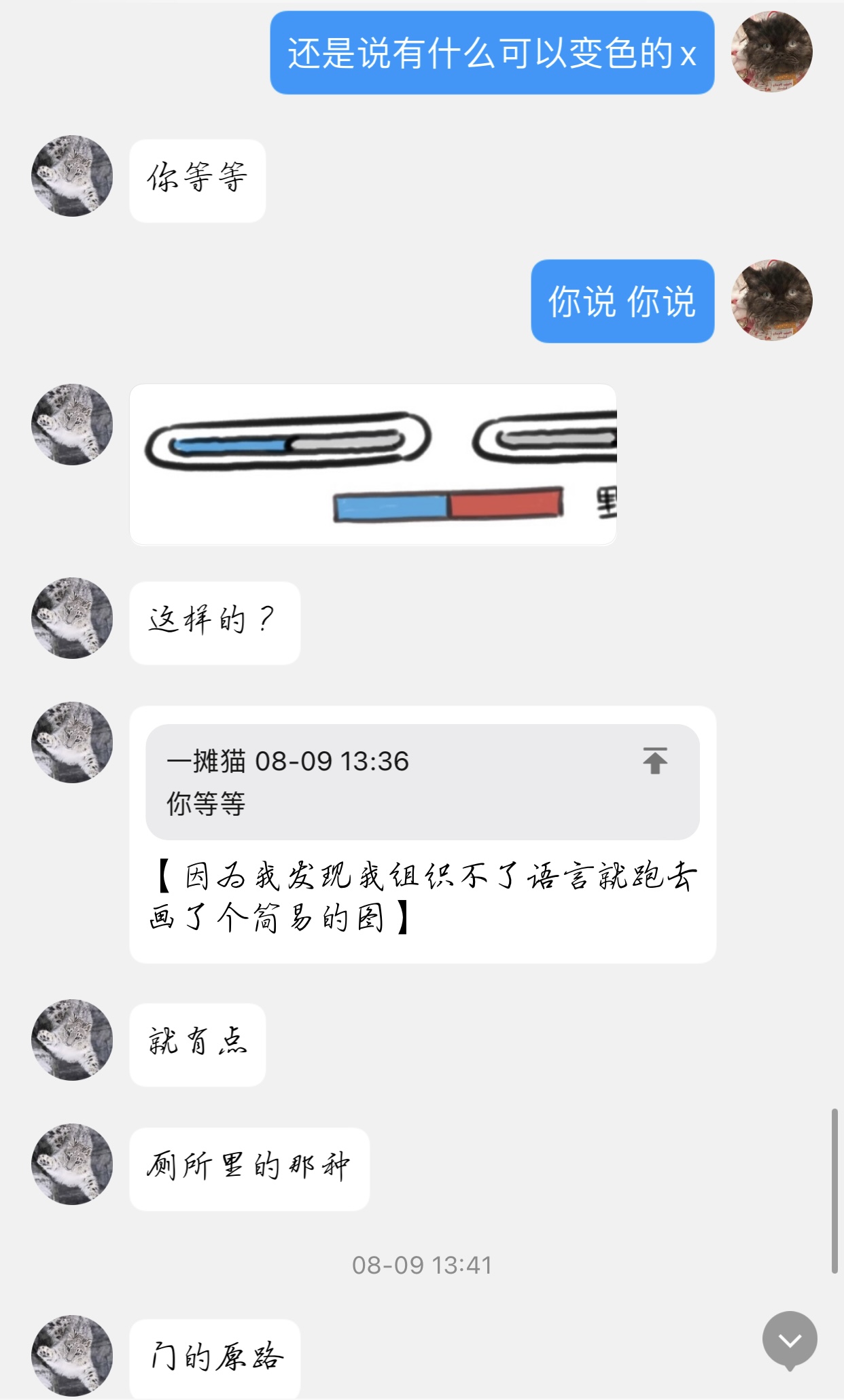Image resolution: width=844 pixels, height=1400 pixels.
Task: Open the hand-drawn image sent in chat
Action: pyautogui.click(x=373, y=465)
